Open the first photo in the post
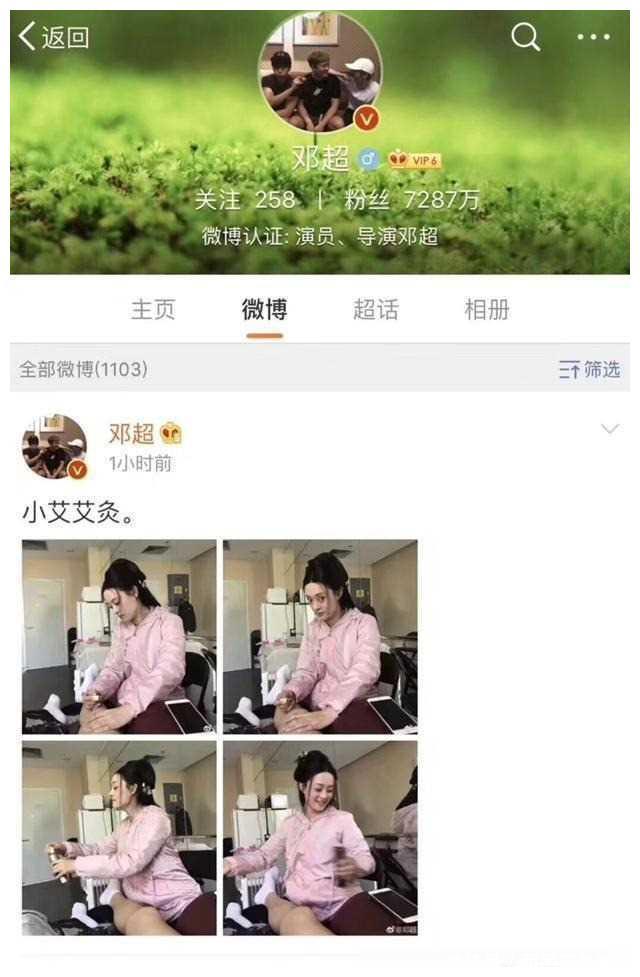The width and height of the screenshot is (640, 977). 119,637
